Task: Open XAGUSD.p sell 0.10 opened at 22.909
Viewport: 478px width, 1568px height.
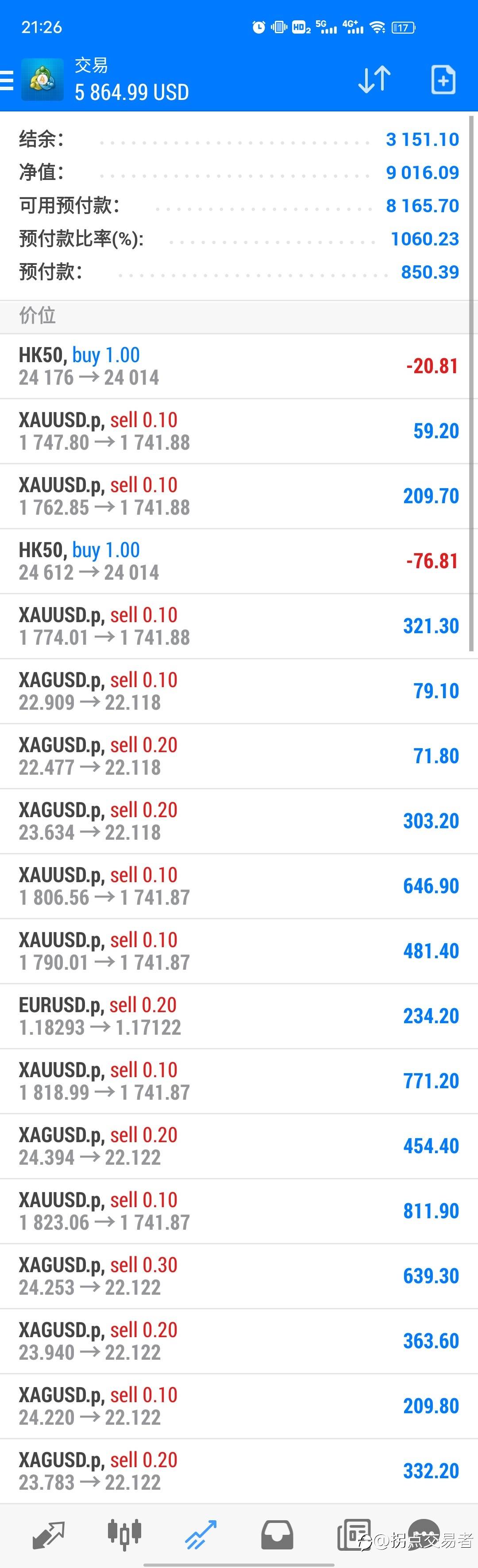Action: point(238,691)
